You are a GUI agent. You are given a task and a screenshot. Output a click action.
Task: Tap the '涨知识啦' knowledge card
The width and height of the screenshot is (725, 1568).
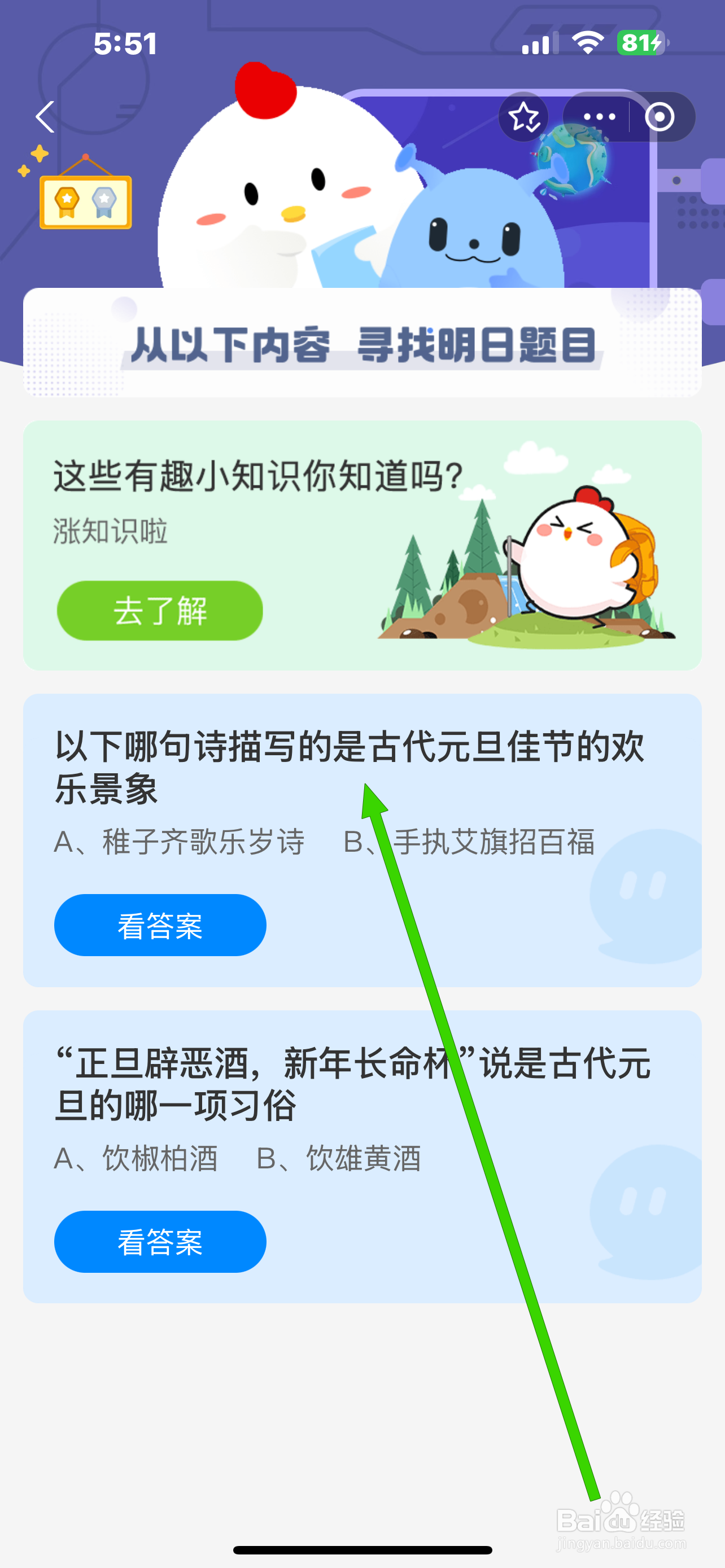110,529
